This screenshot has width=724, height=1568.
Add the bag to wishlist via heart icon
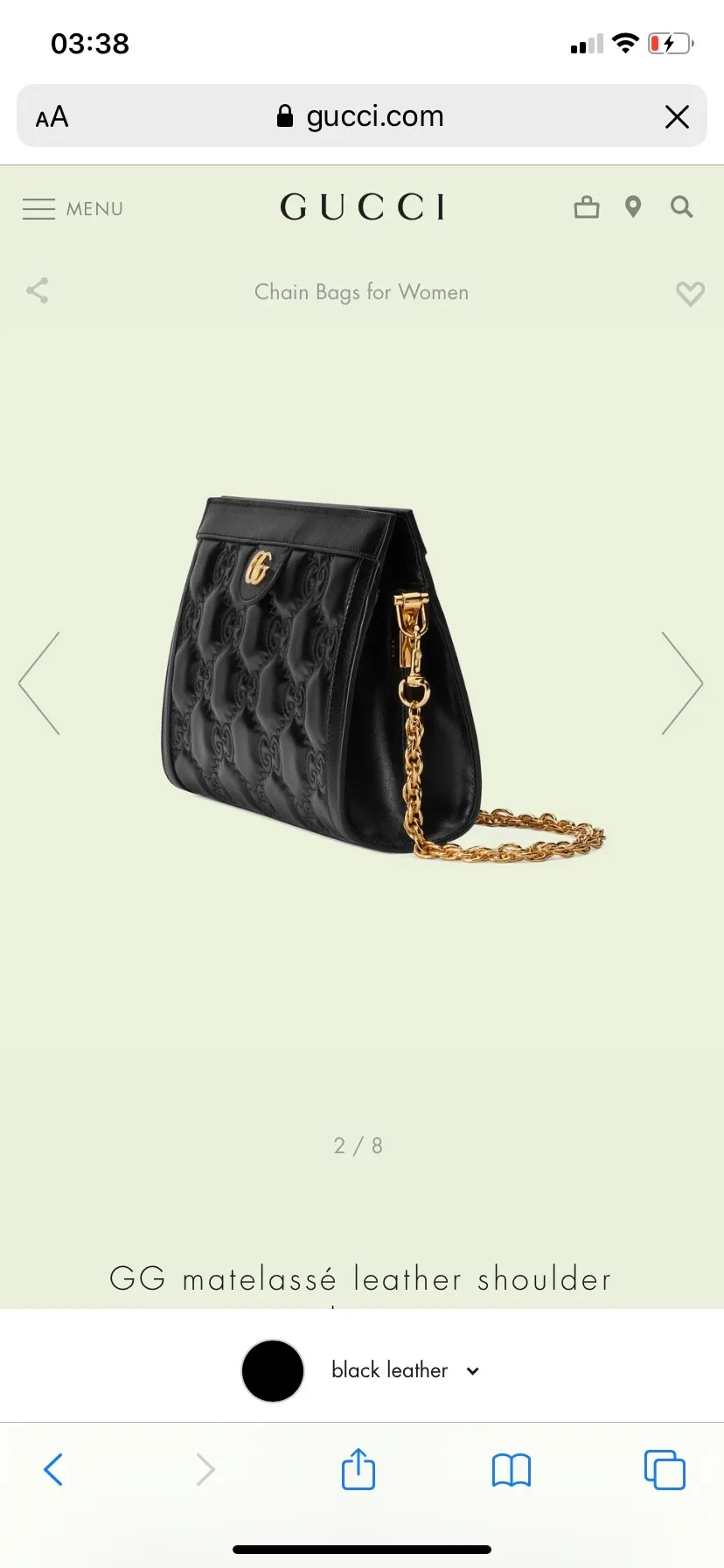click(x=689, y=294)
